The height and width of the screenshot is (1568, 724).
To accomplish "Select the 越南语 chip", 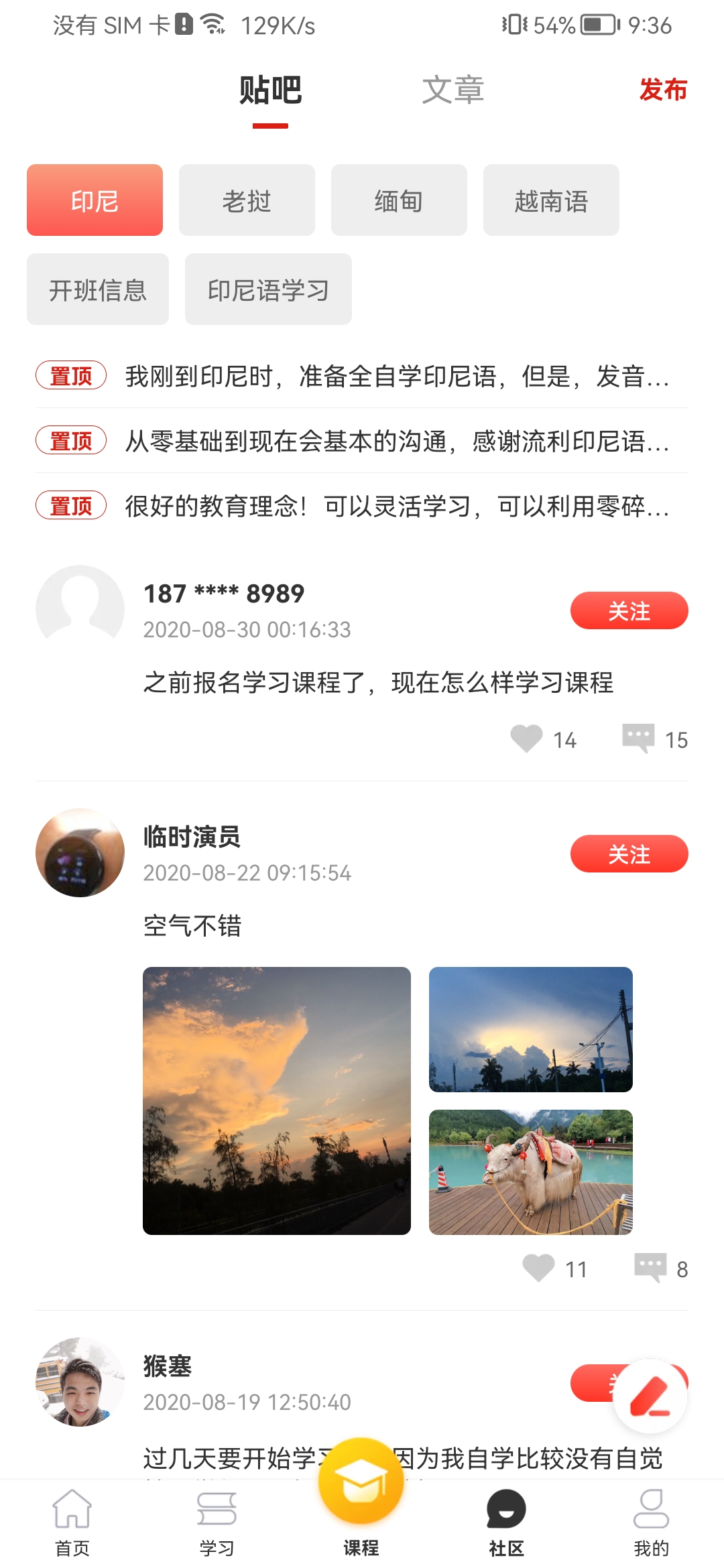I will coord(551,200).
